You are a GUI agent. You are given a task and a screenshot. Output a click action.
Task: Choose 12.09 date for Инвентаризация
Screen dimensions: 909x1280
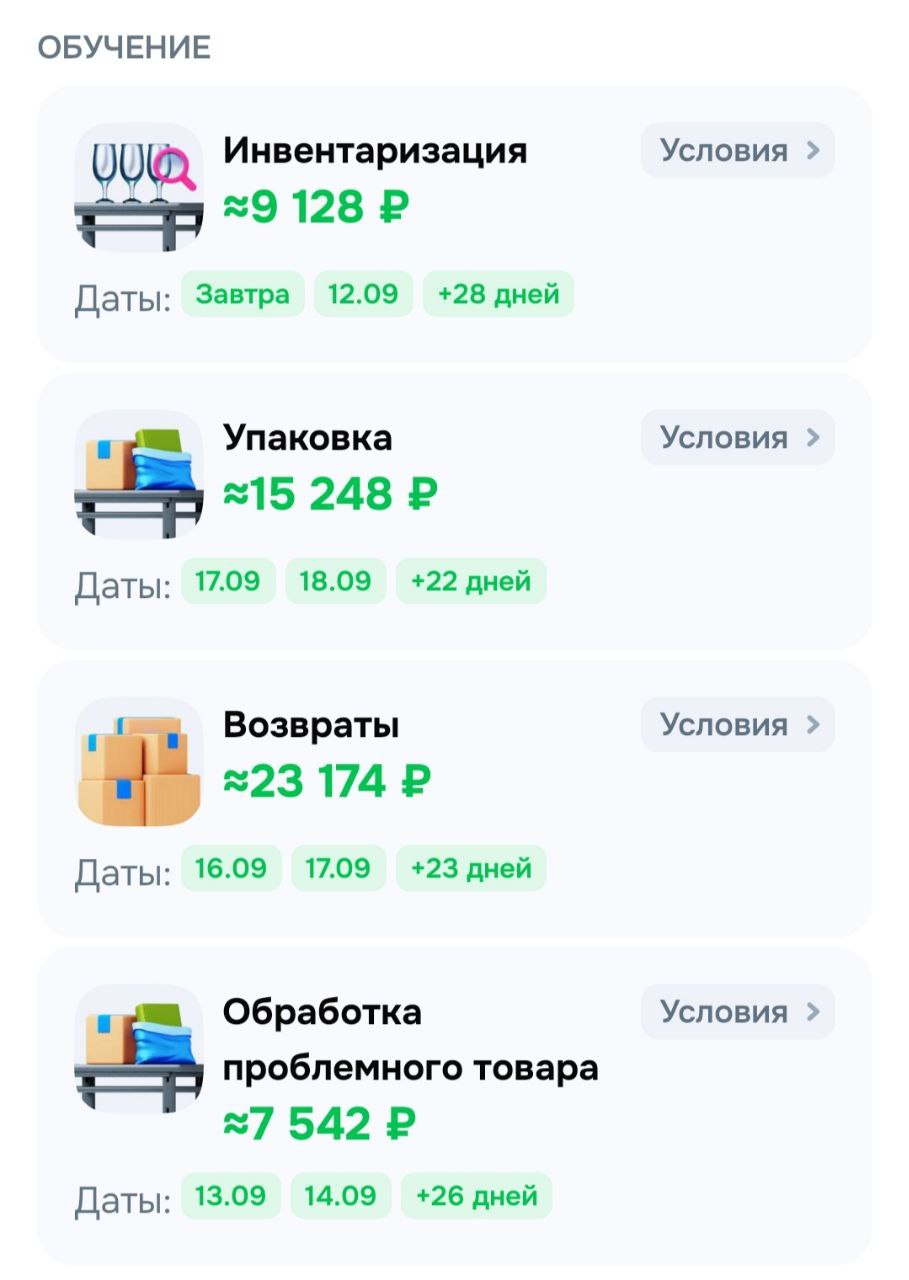(x=363, y=295)
